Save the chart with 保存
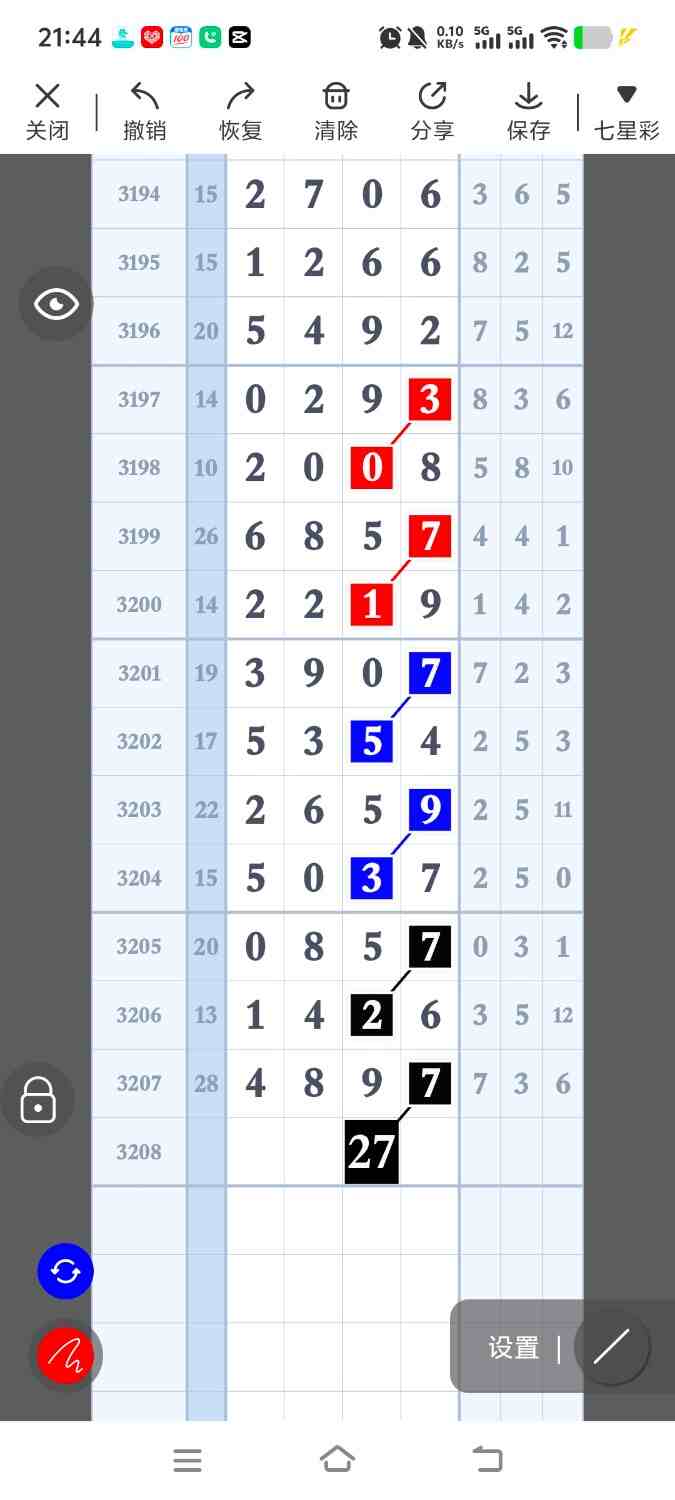The height and width of the screenshot is (1500, 675). point(528,111)
